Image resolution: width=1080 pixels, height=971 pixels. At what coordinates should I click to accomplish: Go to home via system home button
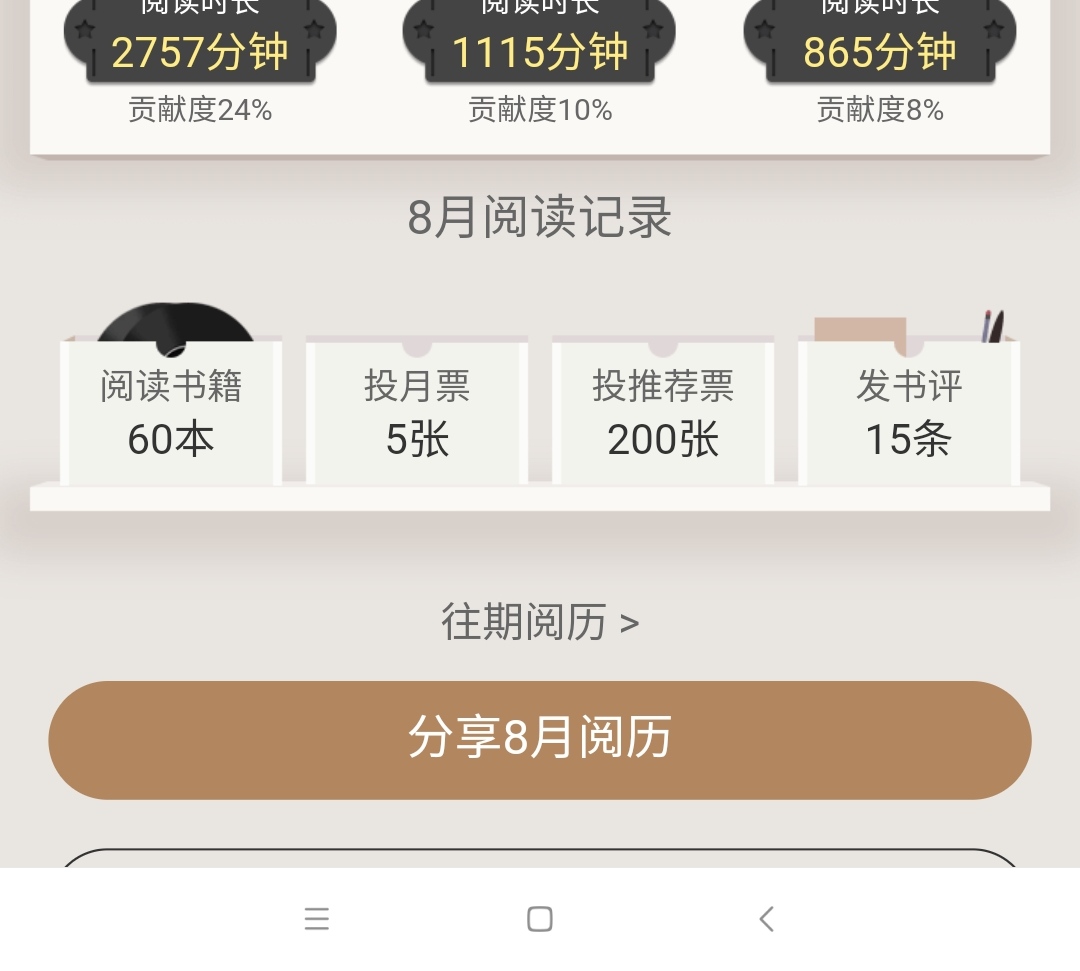540,919
